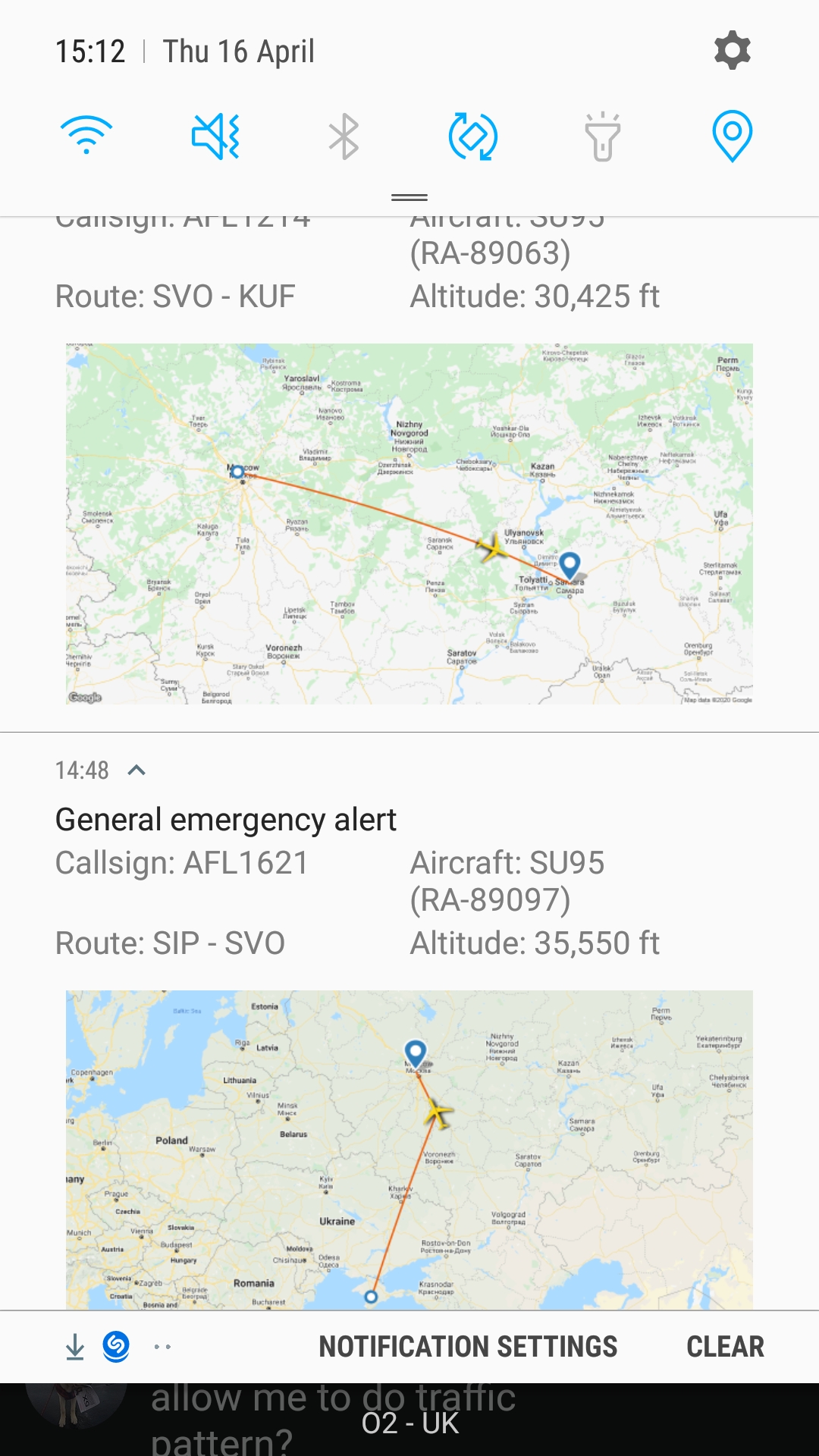Toggle the sound mute quick setting
The width and height of the screenshot is (819, 1456).
[216, 136]
